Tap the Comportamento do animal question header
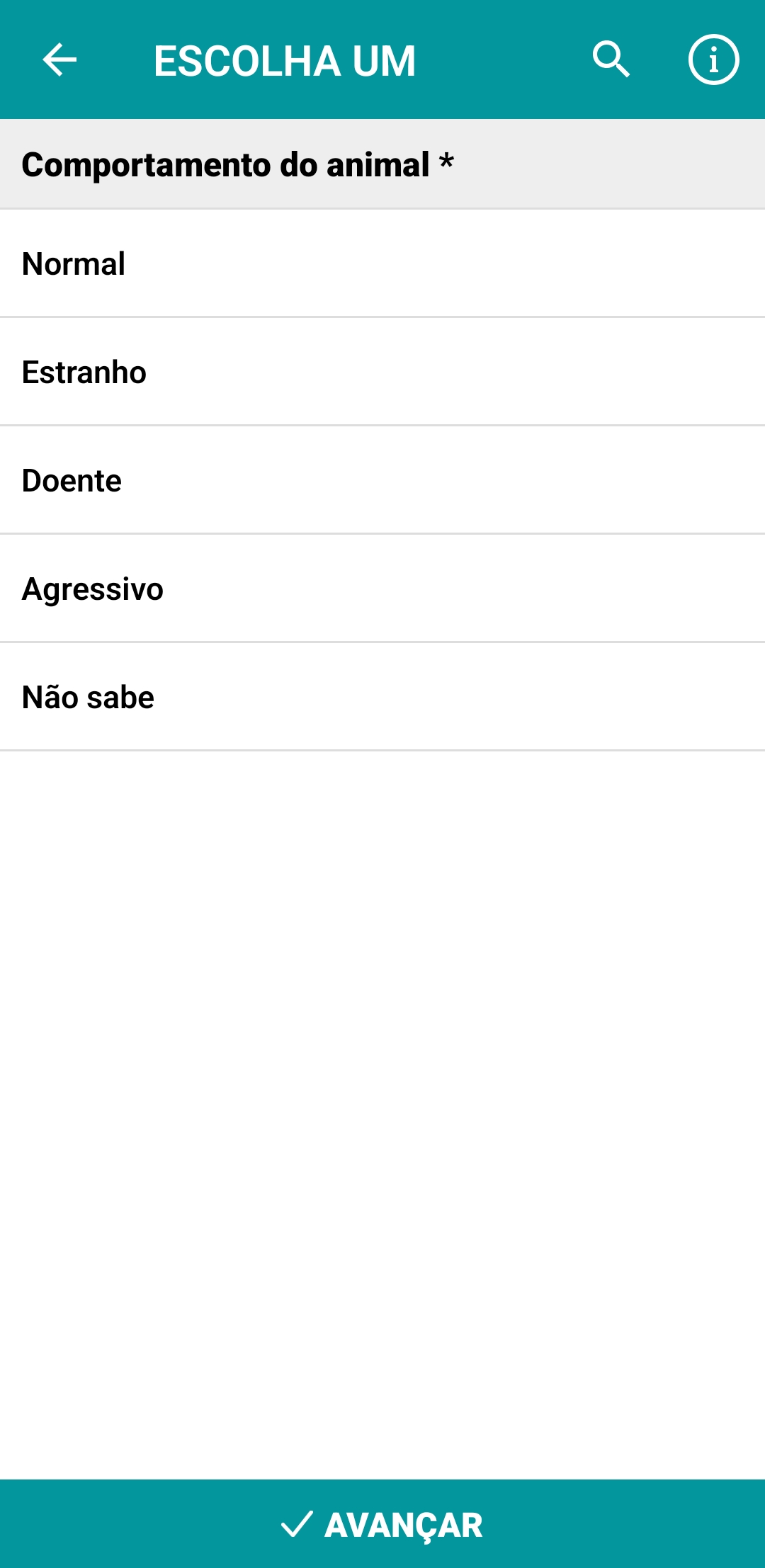 [x=237, y=163]
